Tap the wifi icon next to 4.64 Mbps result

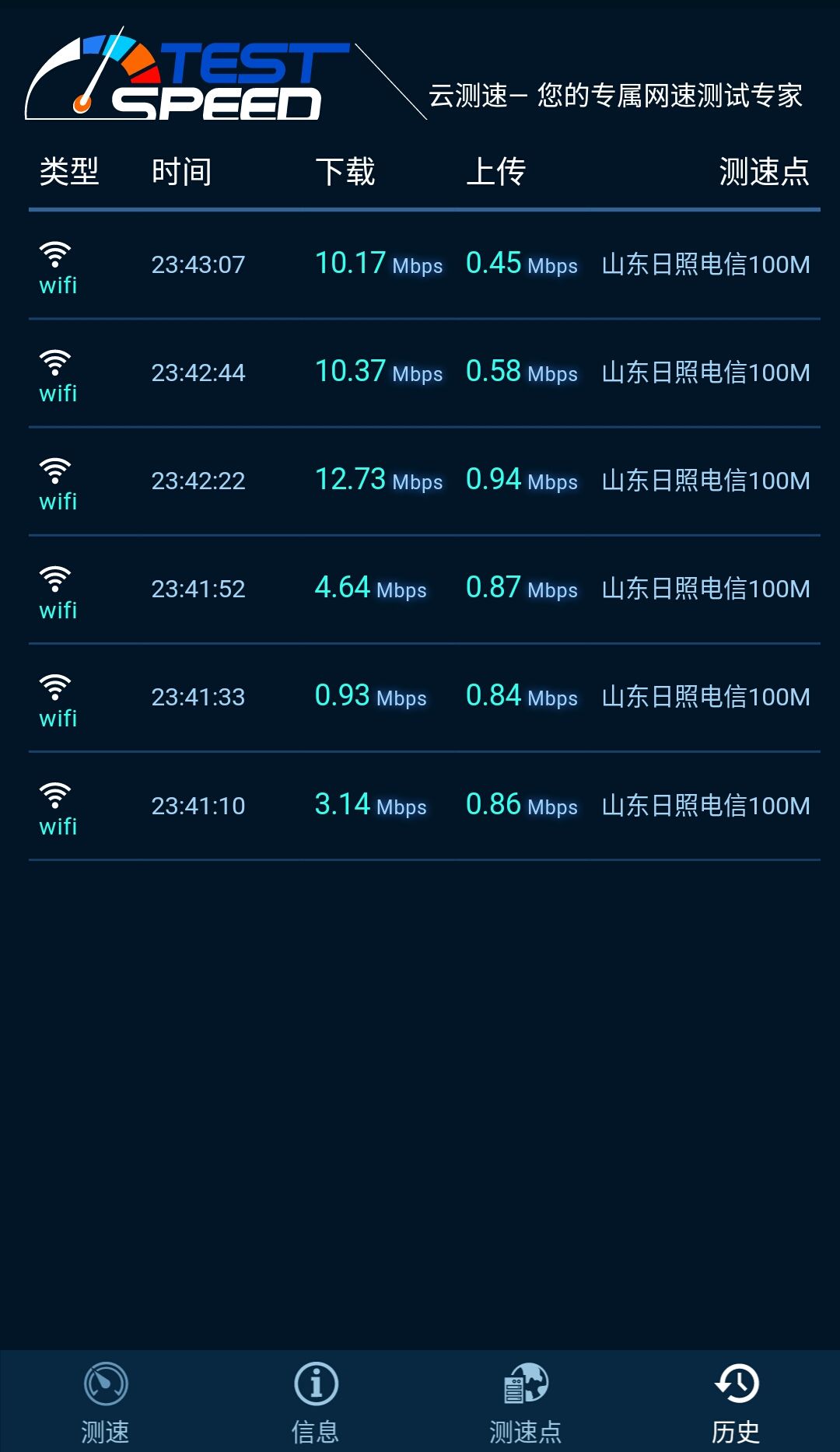point(56,581)
